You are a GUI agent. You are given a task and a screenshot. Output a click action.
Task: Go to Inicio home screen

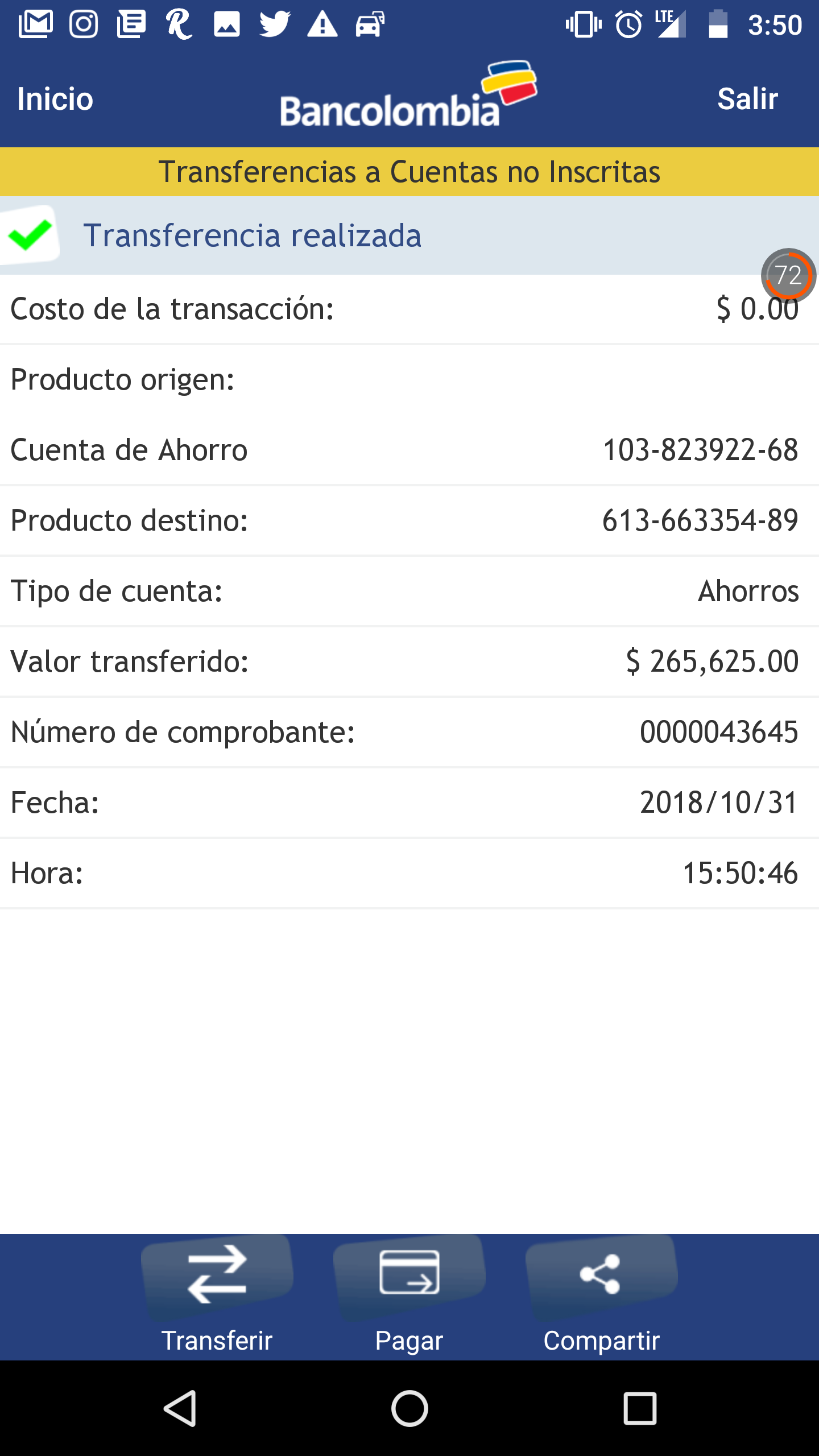tap(55, 99)
